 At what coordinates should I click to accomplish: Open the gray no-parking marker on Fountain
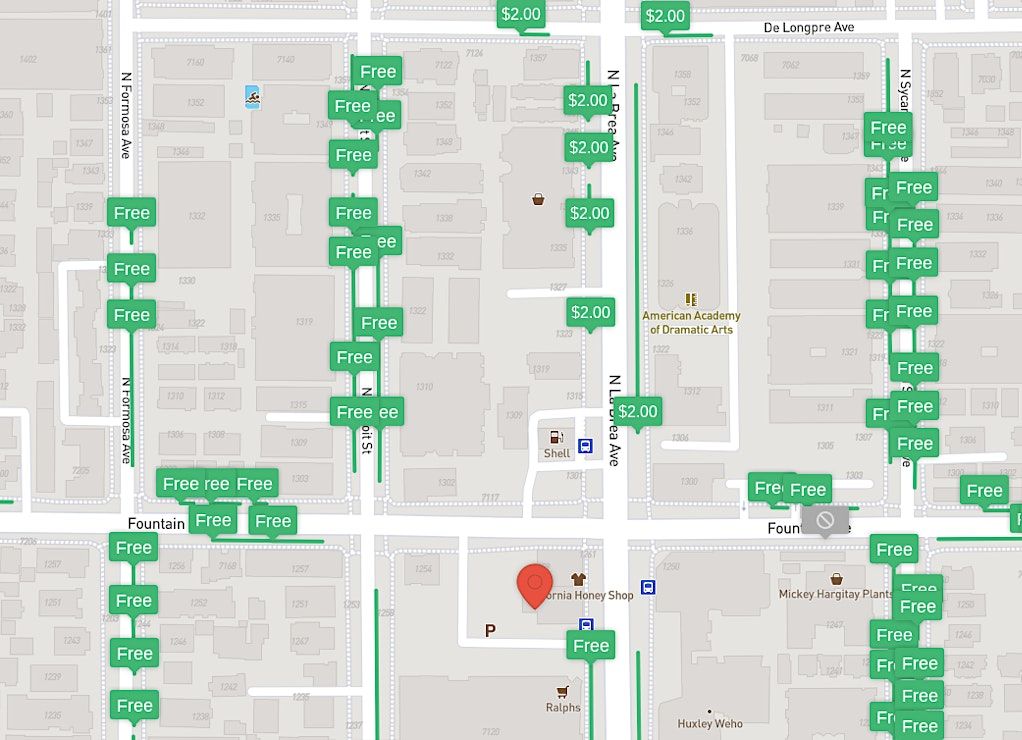click(825, 520)
